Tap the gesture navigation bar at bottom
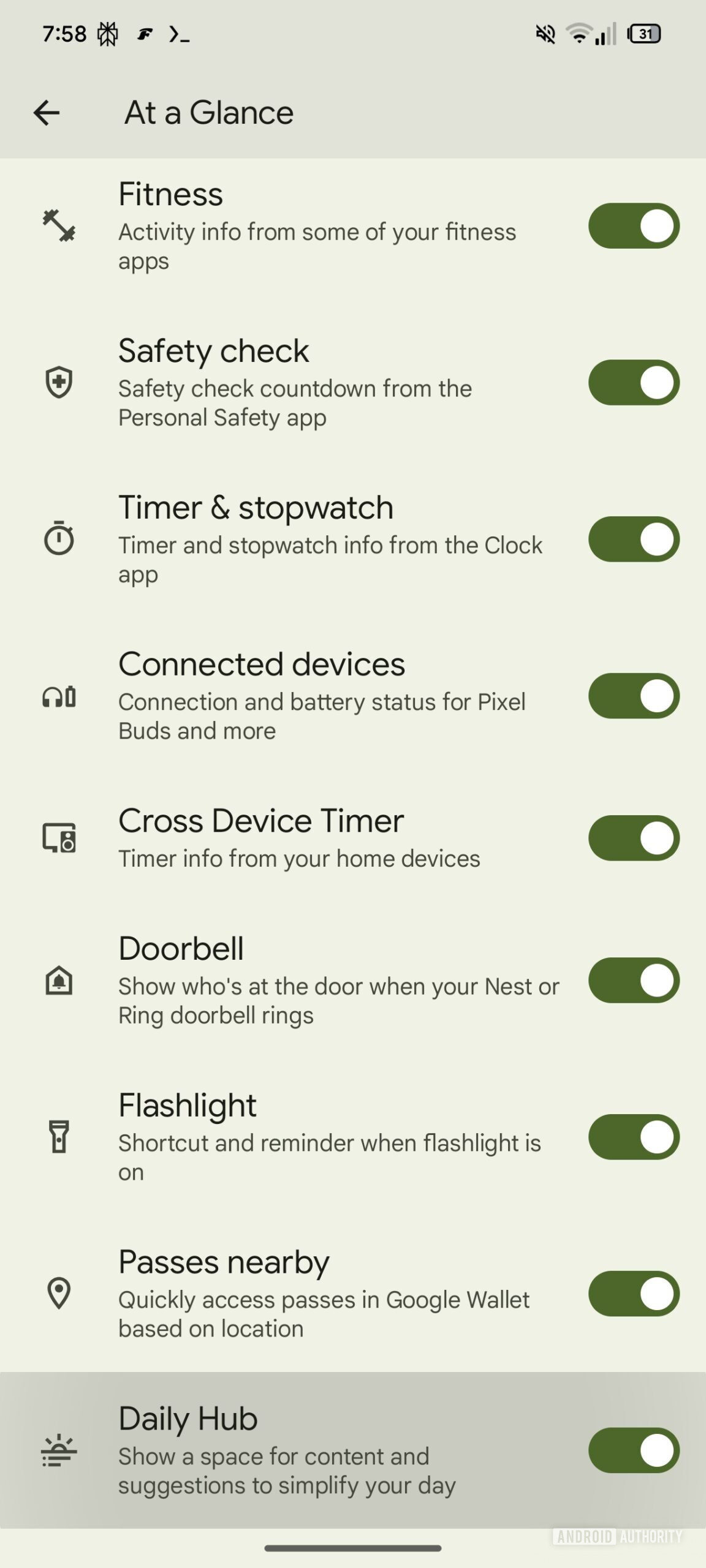This screenshot has height=1568, width=706. (353, 1549)
